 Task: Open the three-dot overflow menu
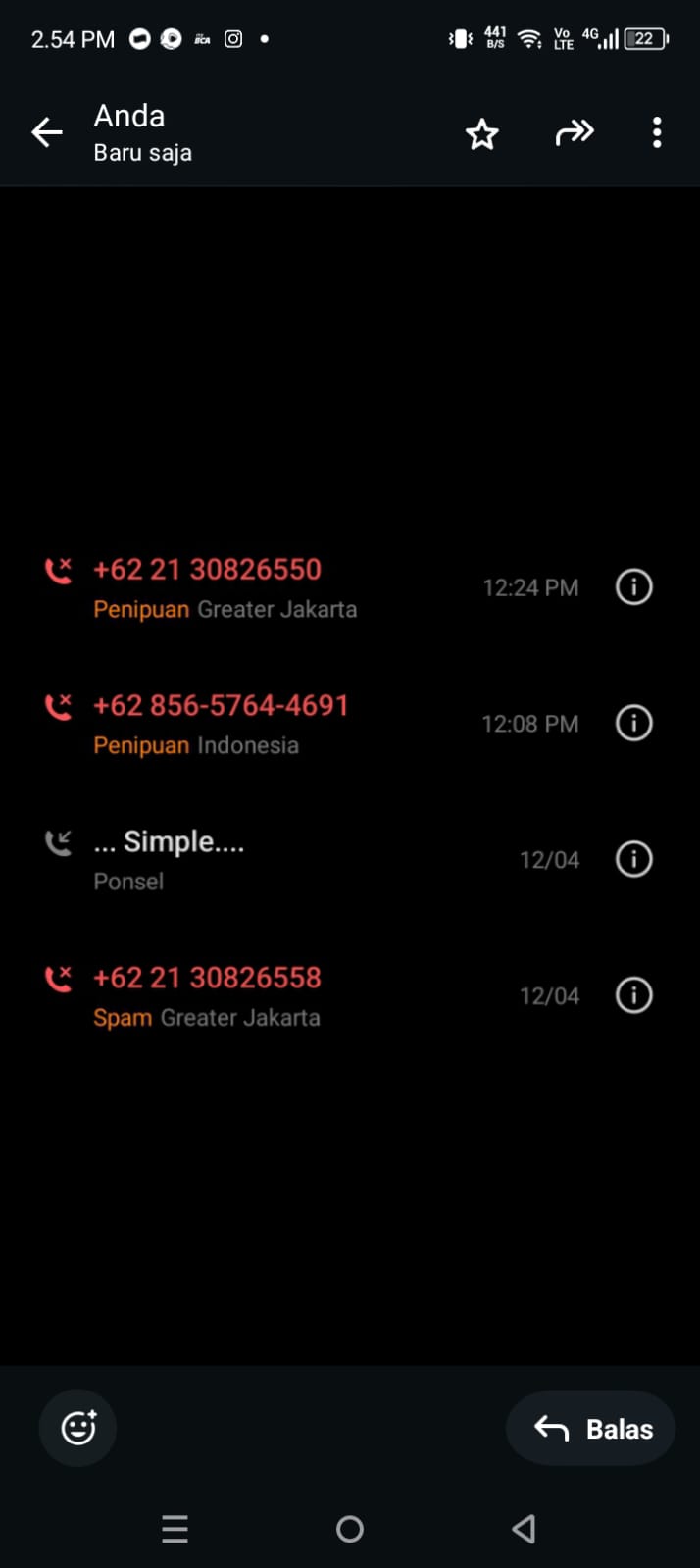(x=657, y=132)
